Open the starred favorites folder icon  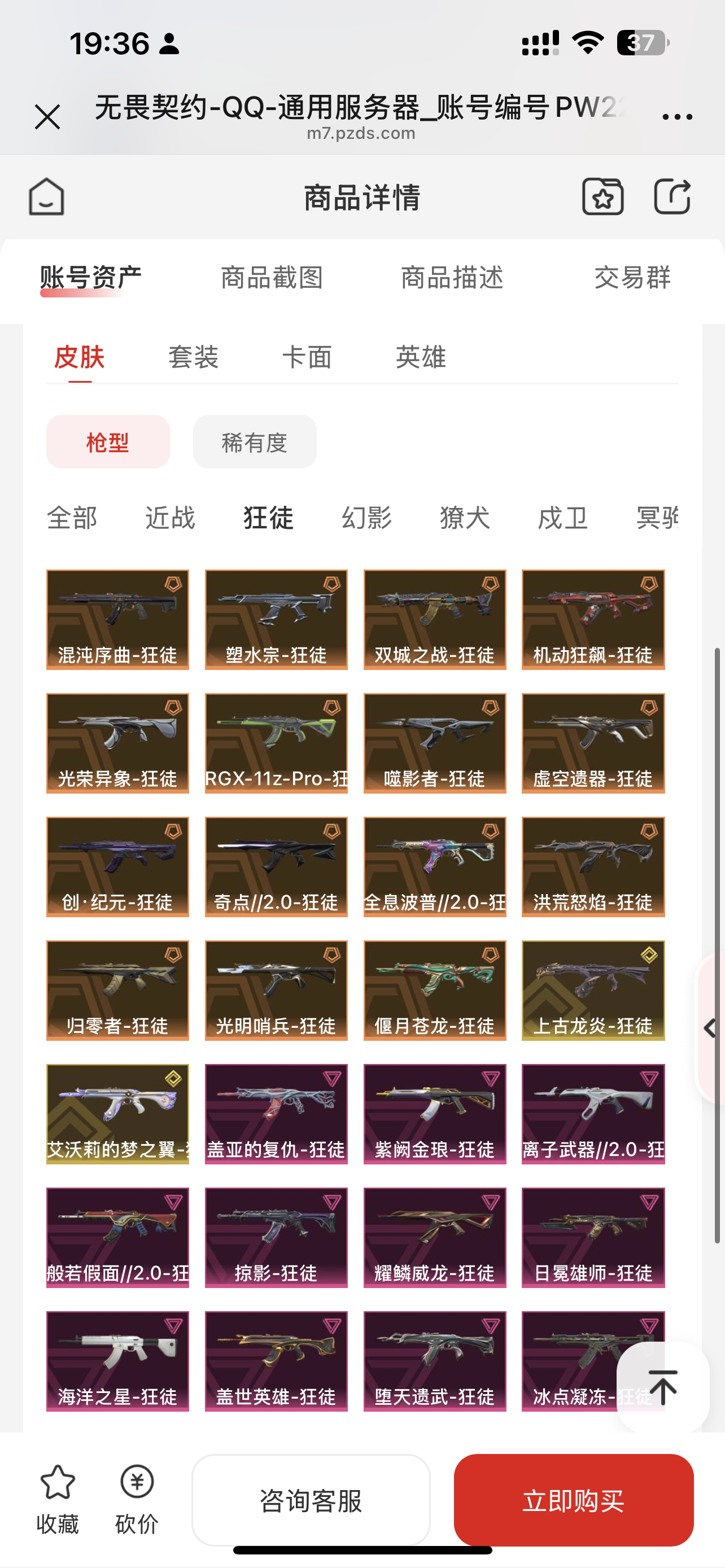(602, 196)
